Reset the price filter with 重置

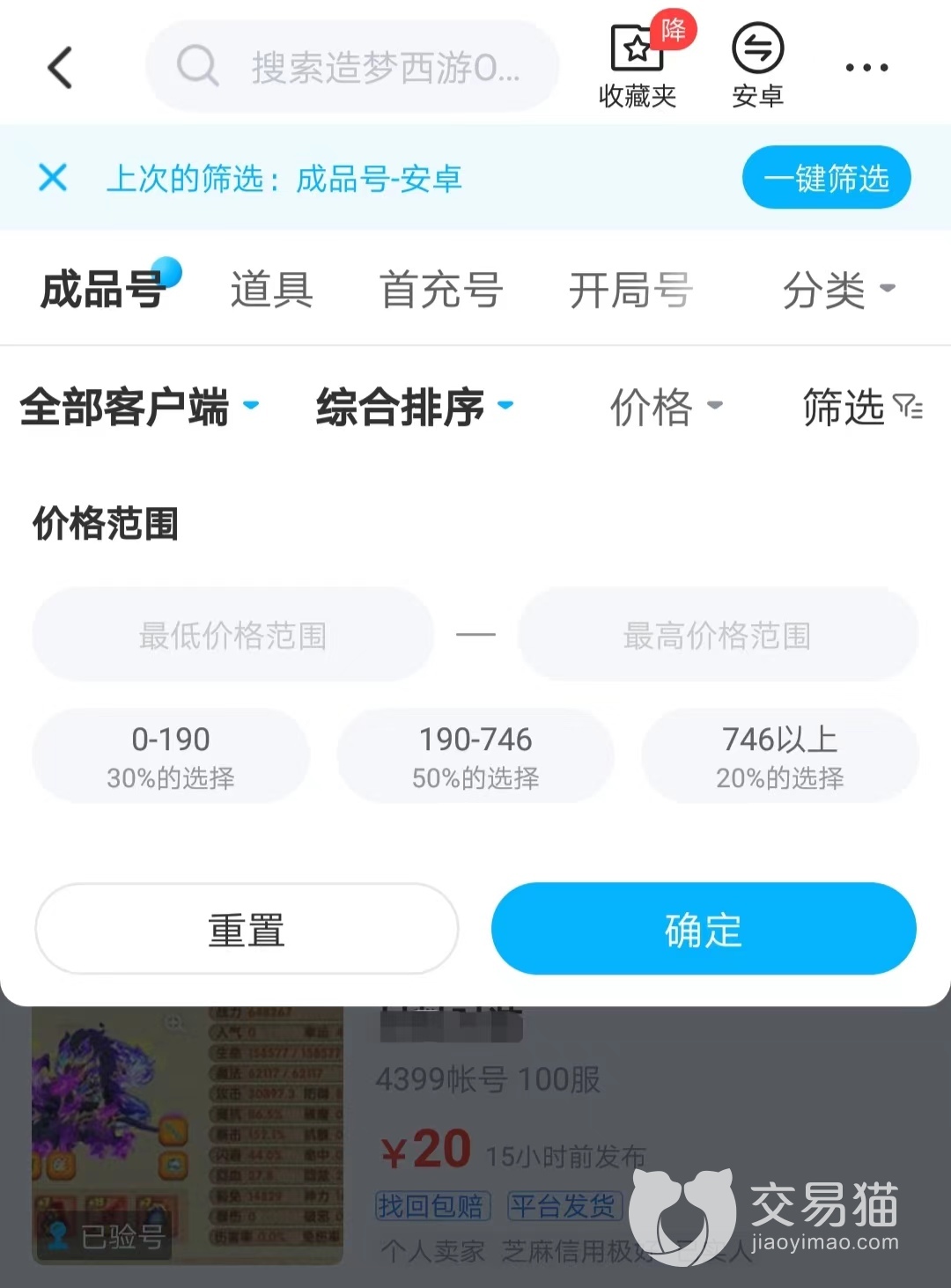[x=247, y=929]
